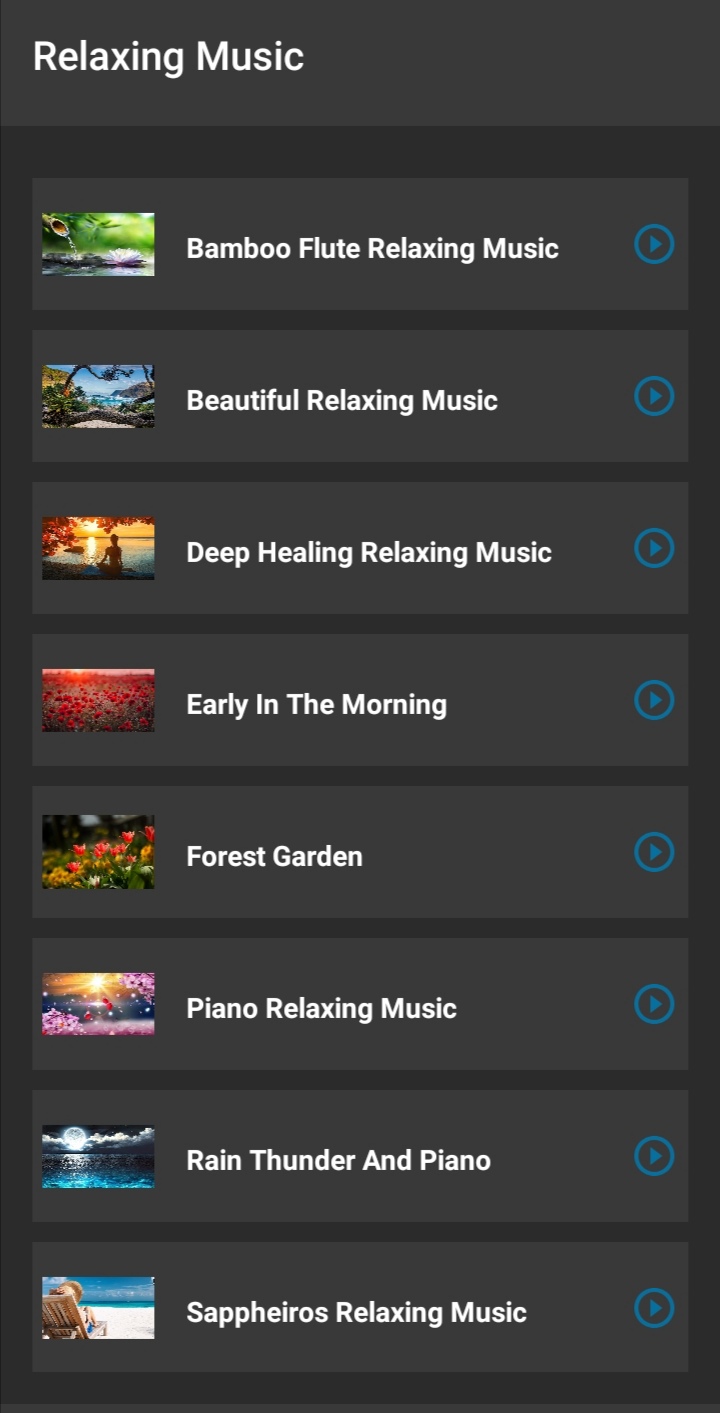Choose Sappheiros Relaxing Music row
720x1413 pixels.
click(x=356, y=1312)
